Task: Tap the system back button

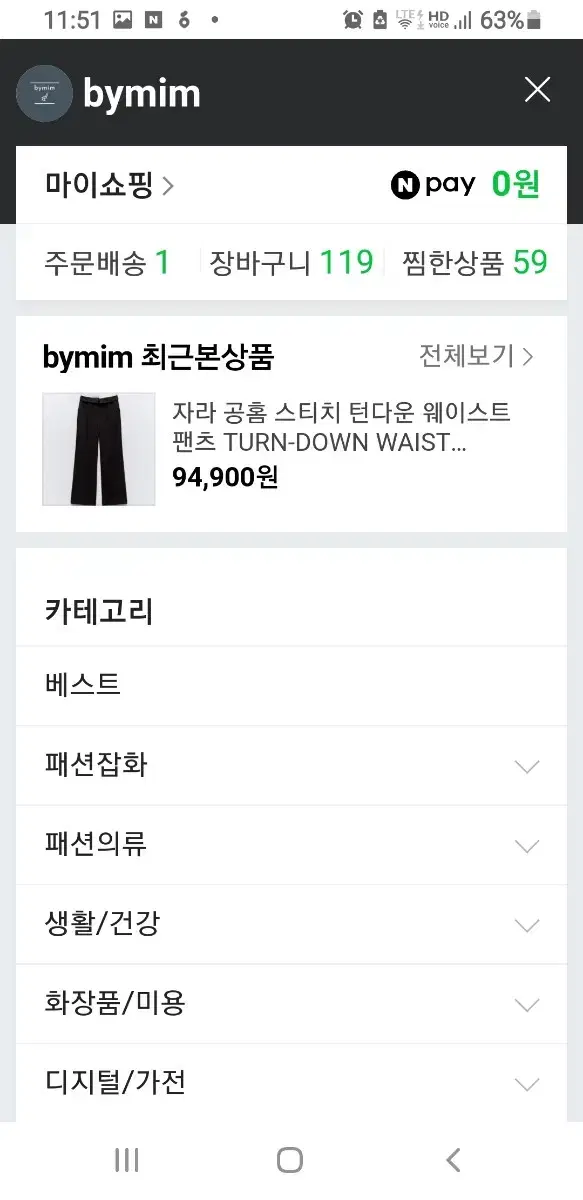Action: 453,1160
